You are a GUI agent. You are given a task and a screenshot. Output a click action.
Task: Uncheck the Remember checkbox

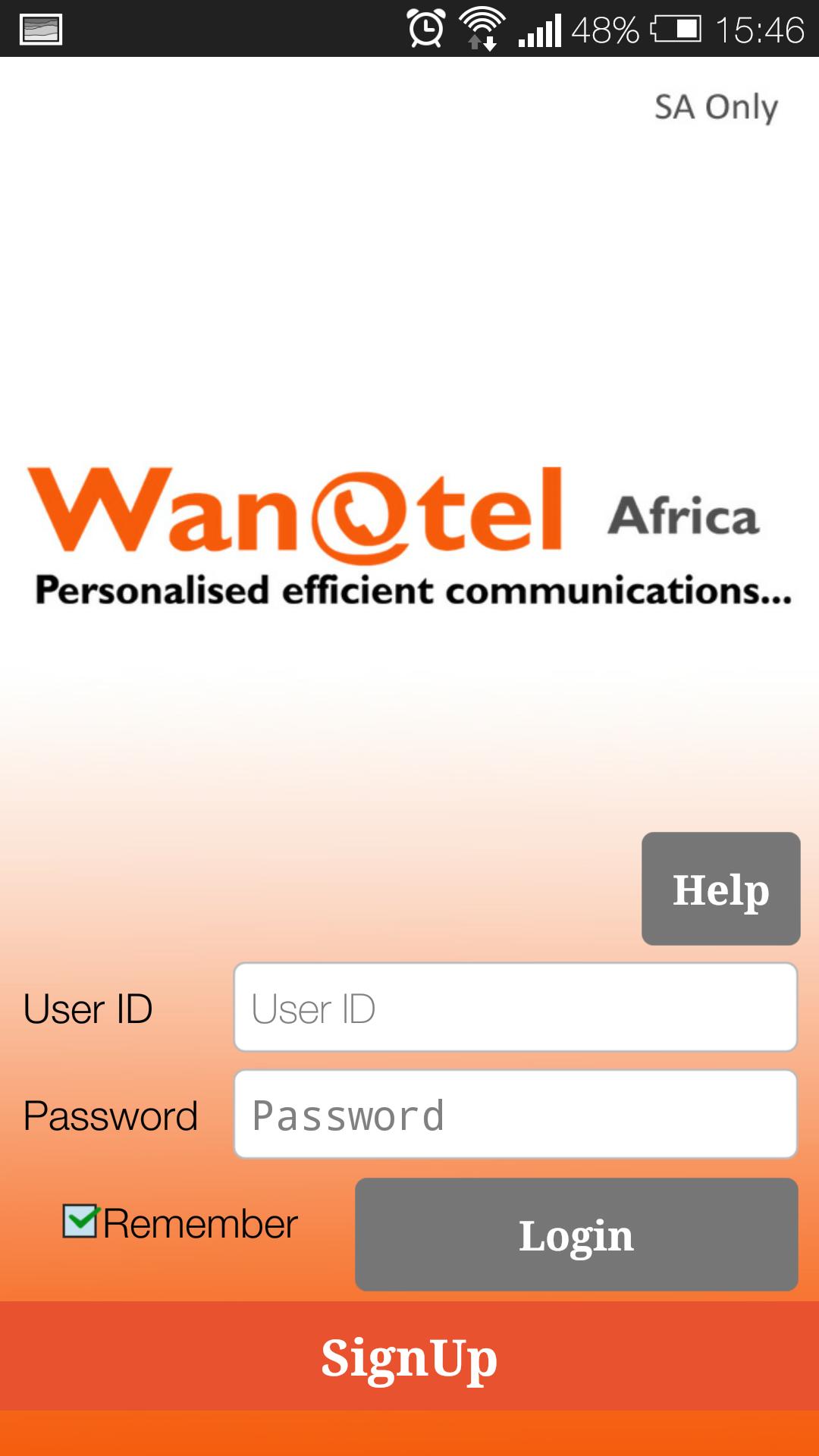tap(80, 1222)
